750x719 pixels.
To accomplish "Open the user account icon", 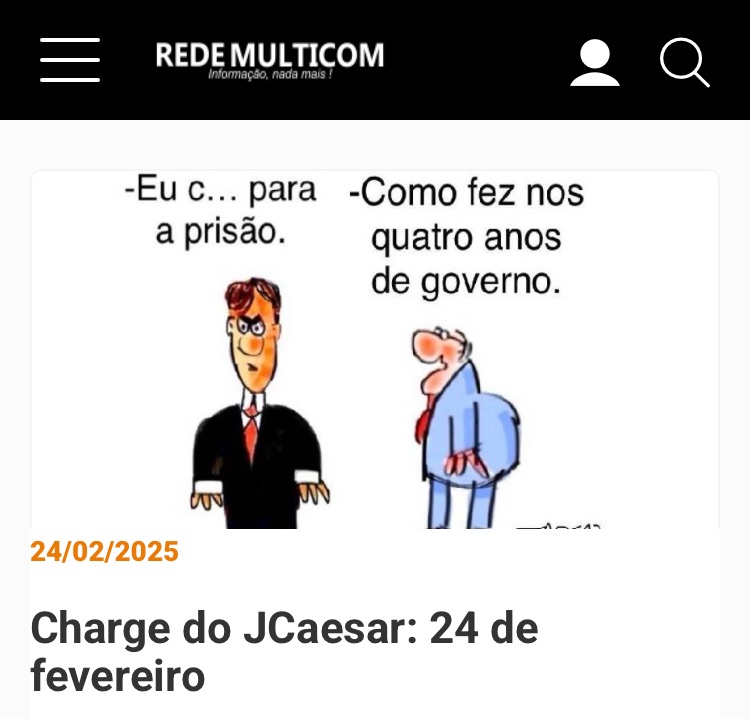I will (x=595, y=62).
